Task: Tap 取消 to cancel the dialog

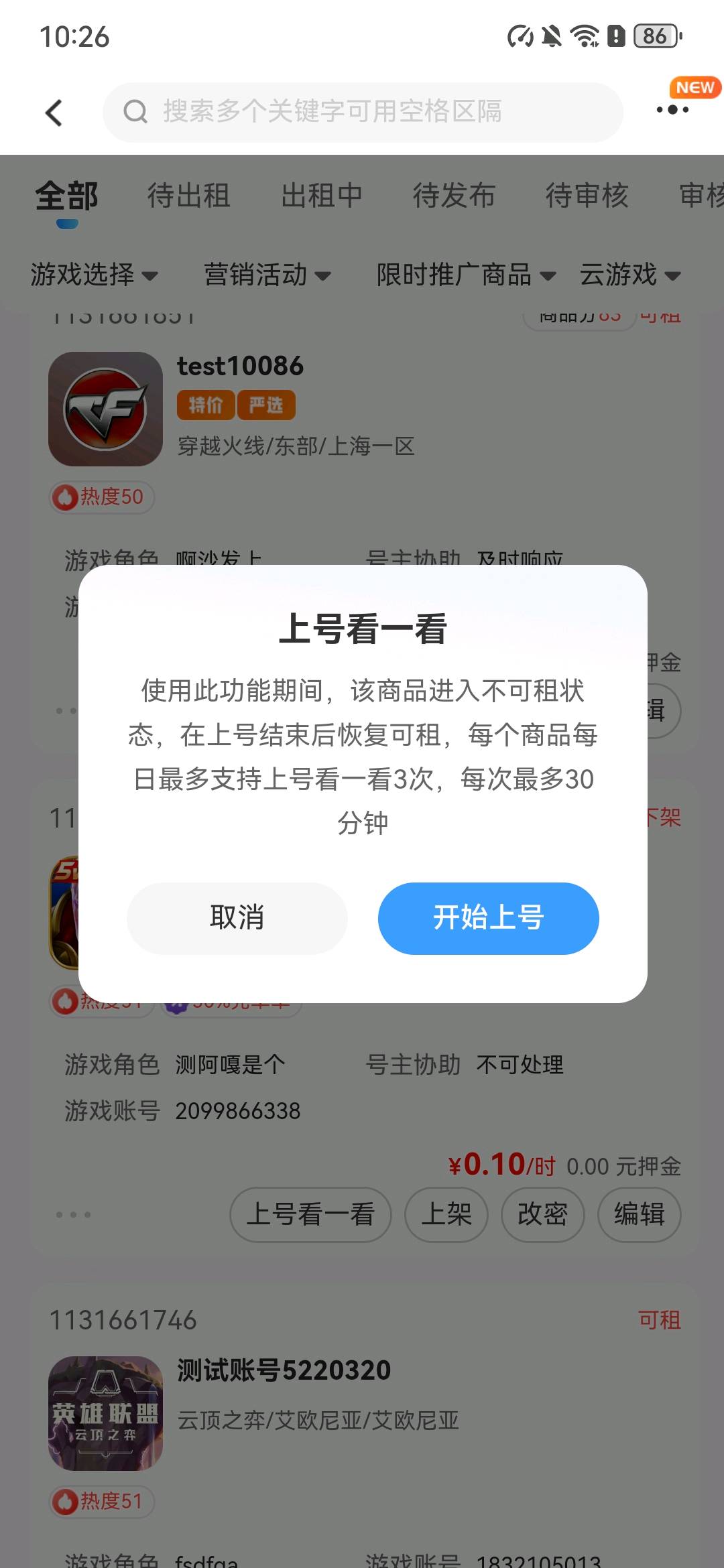Action: 237,918
